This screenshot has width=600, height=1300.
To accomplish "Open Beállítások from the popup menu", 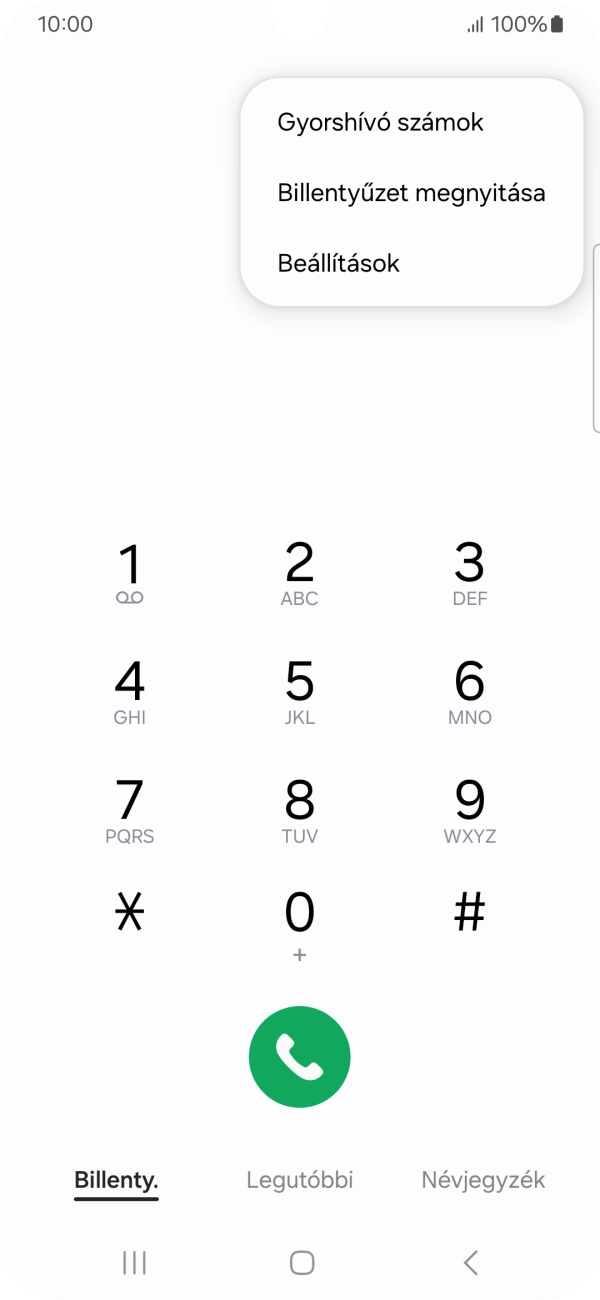I will (x=338, y=263).
